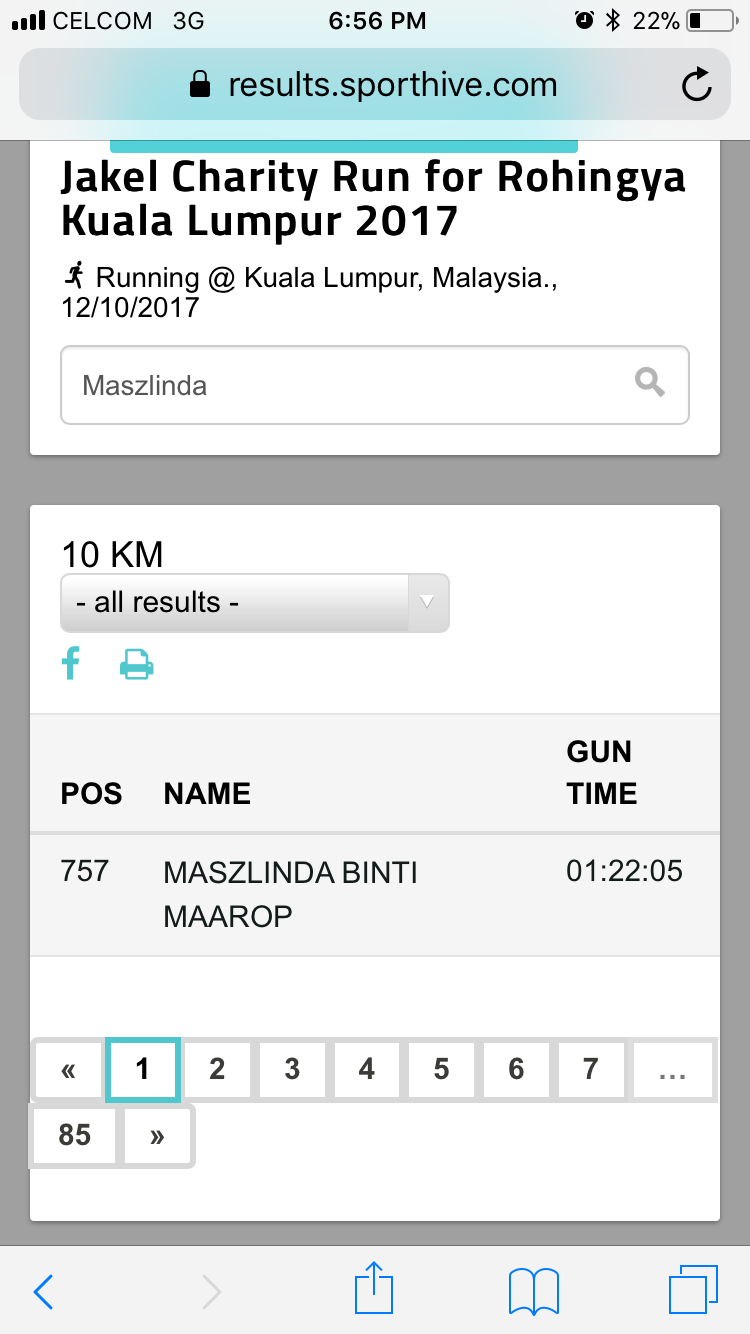Go to results page 7

pos(591,1070)
